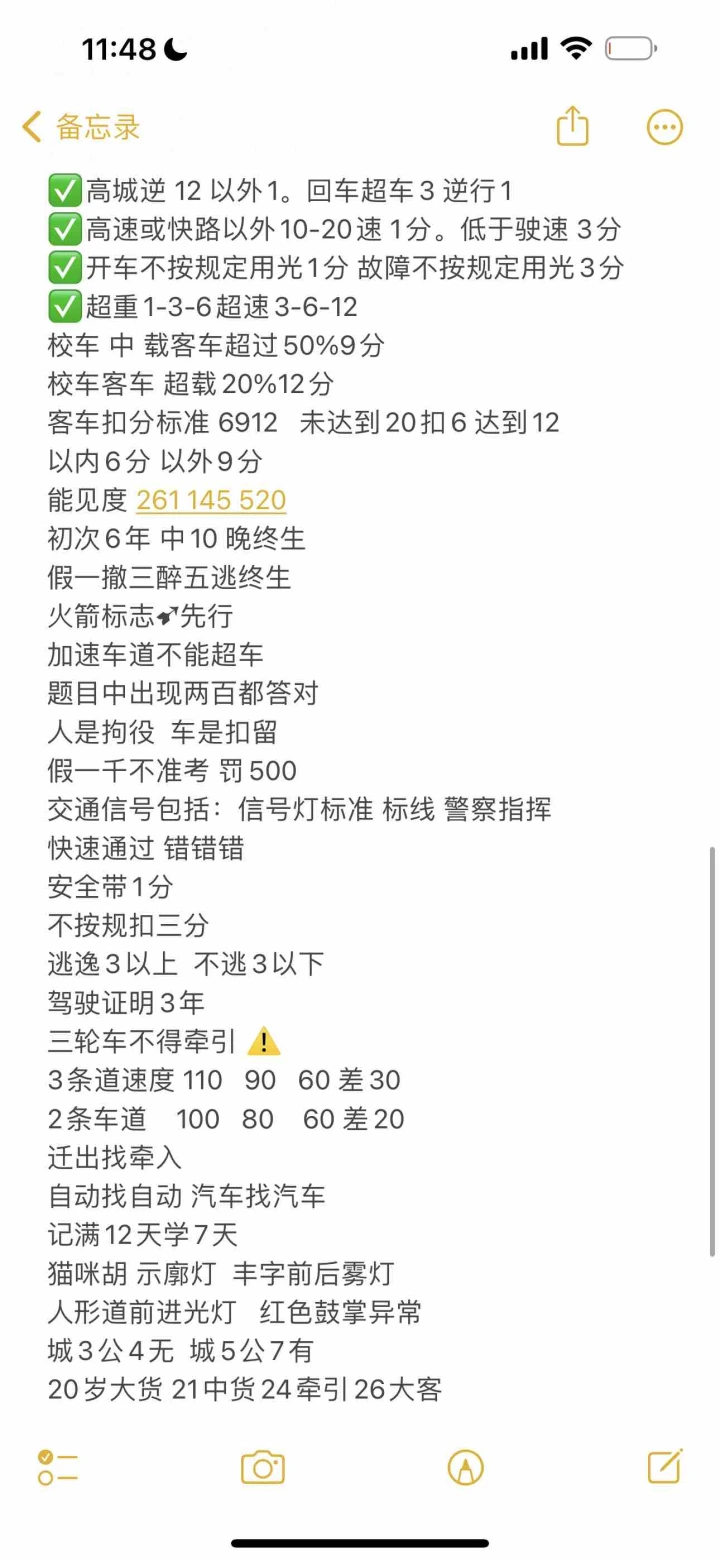Uncheck the 高速或快路以外 checklist item
Screen dimensions: 720x1561
click(x=64, y=229)
